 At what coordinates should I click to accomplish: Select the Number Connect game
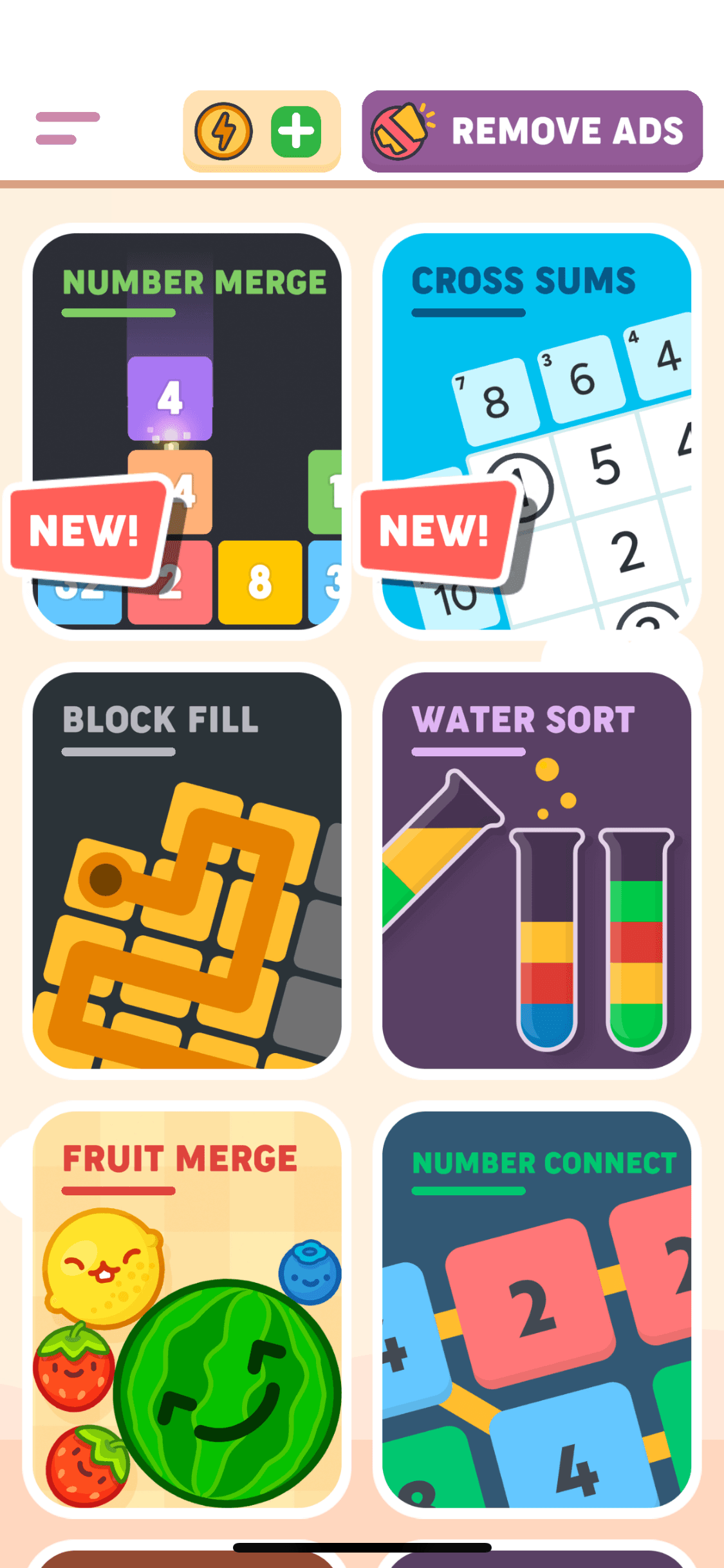point(537,1309)
